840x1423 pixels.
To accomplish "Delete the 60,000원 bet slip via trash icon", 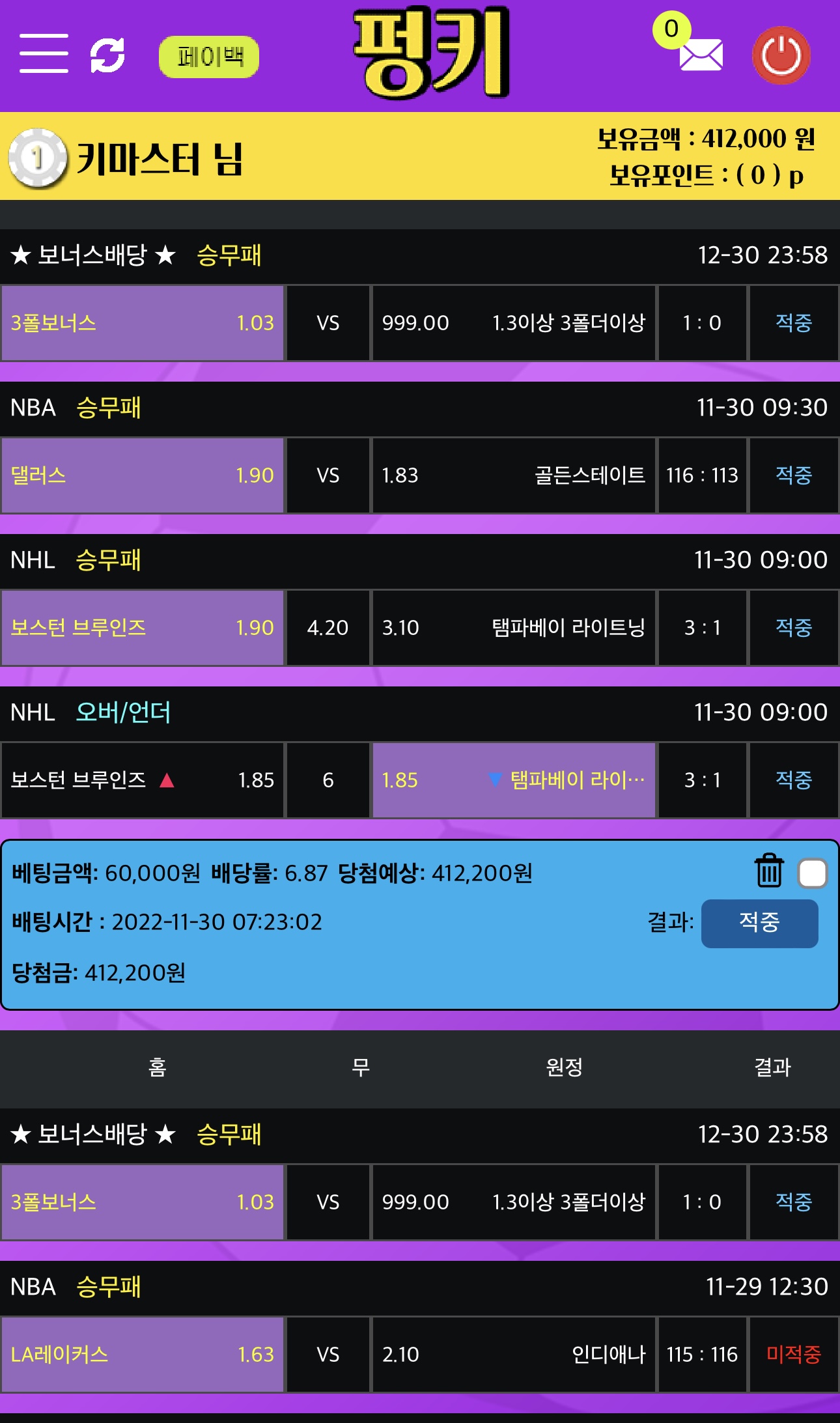I will click(769, 871).
